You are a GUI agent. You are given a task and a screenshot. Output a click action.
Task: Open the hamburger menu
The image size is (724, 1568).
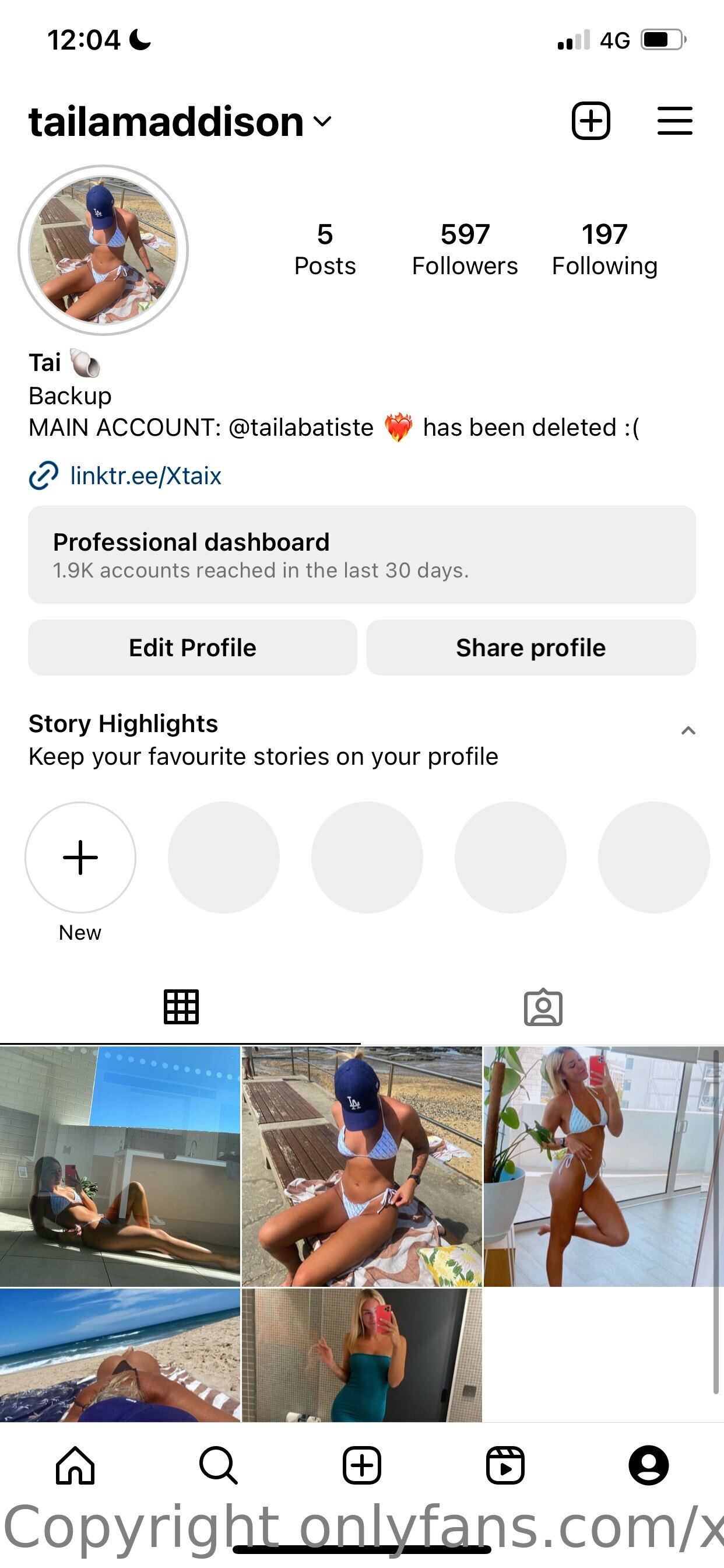coord(674,121)
